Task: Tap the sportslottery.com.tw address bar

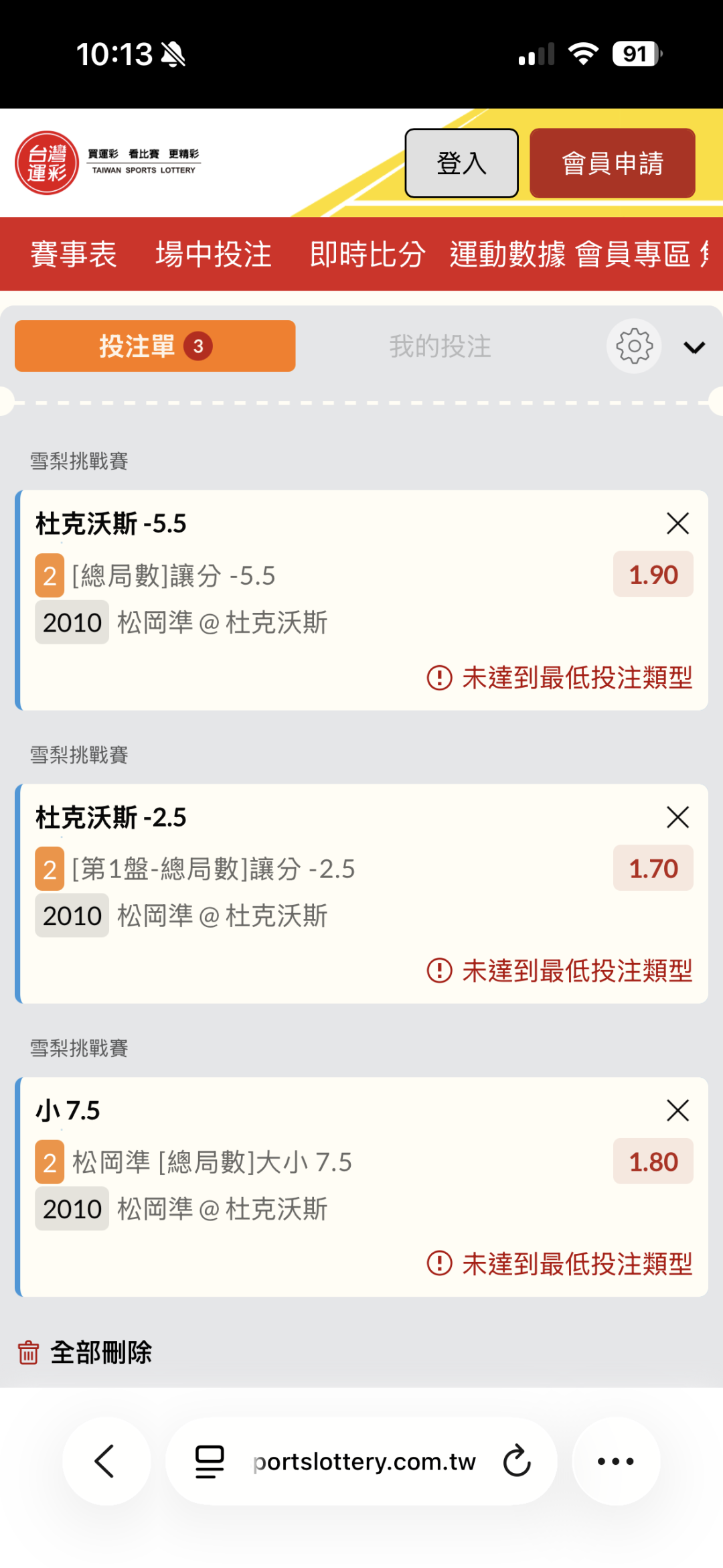Action: 364,1461
